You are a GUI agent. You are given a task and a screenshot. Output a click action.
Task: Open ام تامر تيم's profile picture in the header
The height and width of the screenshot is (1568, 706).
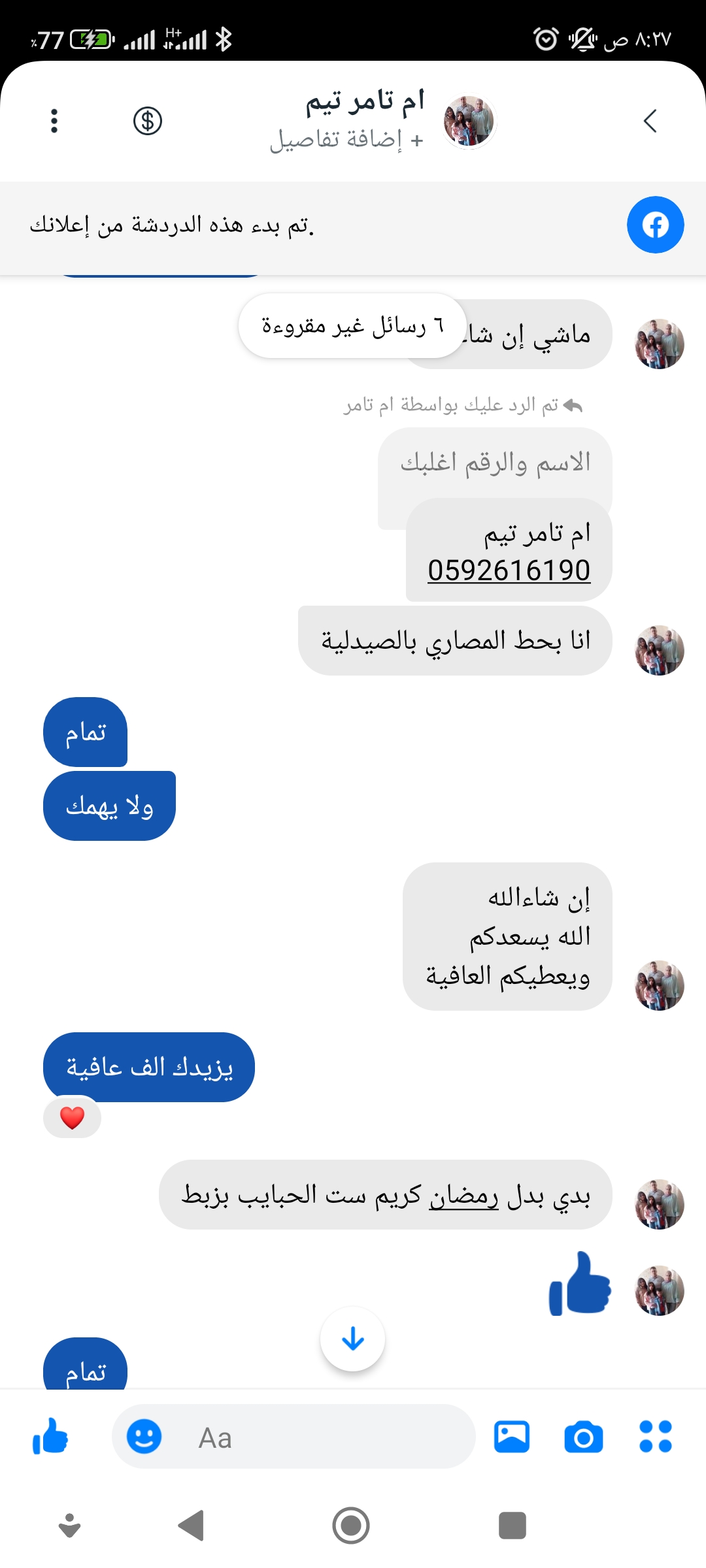(469, 122)
